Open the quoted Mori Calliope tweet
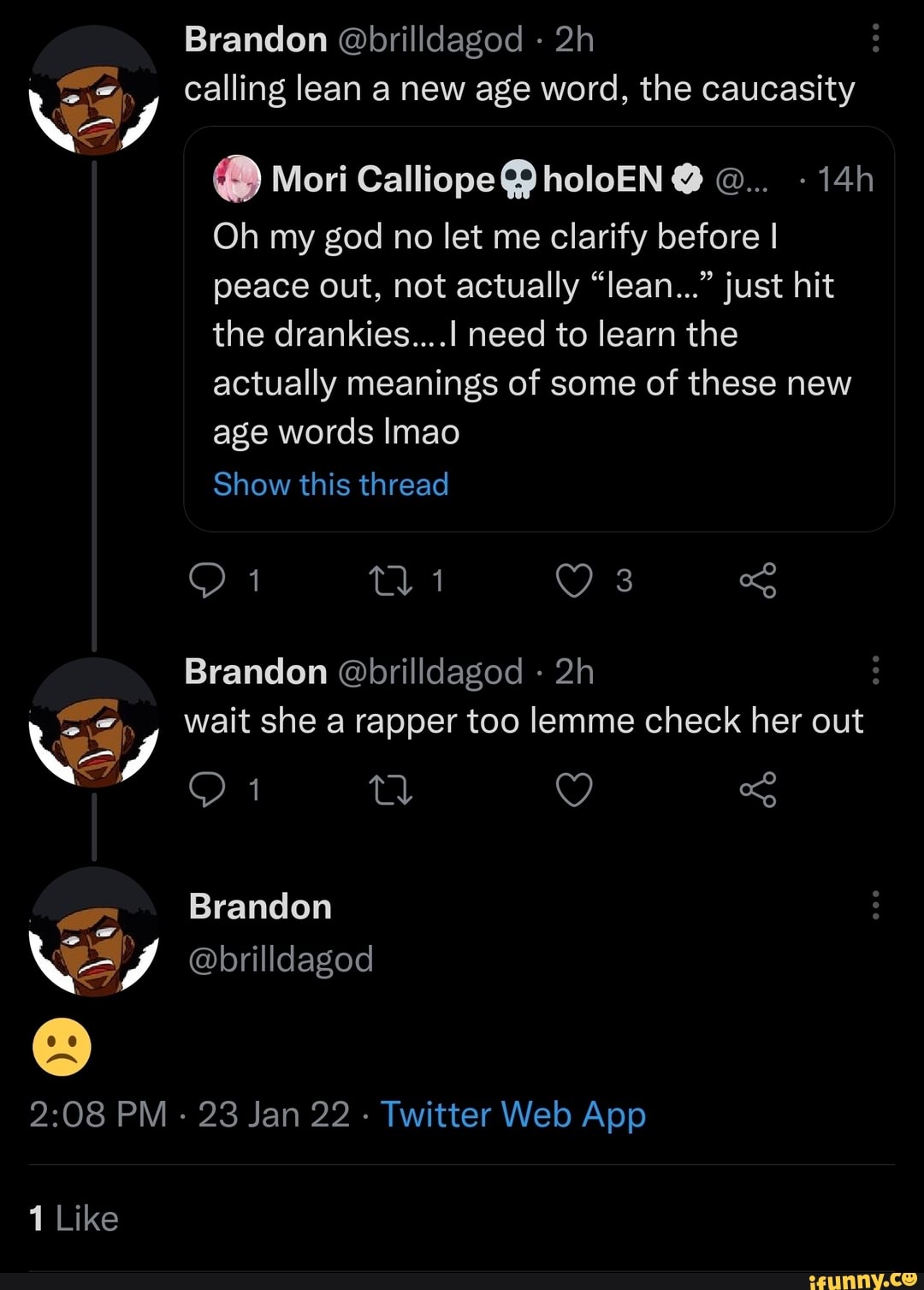The height and width of the screenshot is (1290, 924). point(538,334)
